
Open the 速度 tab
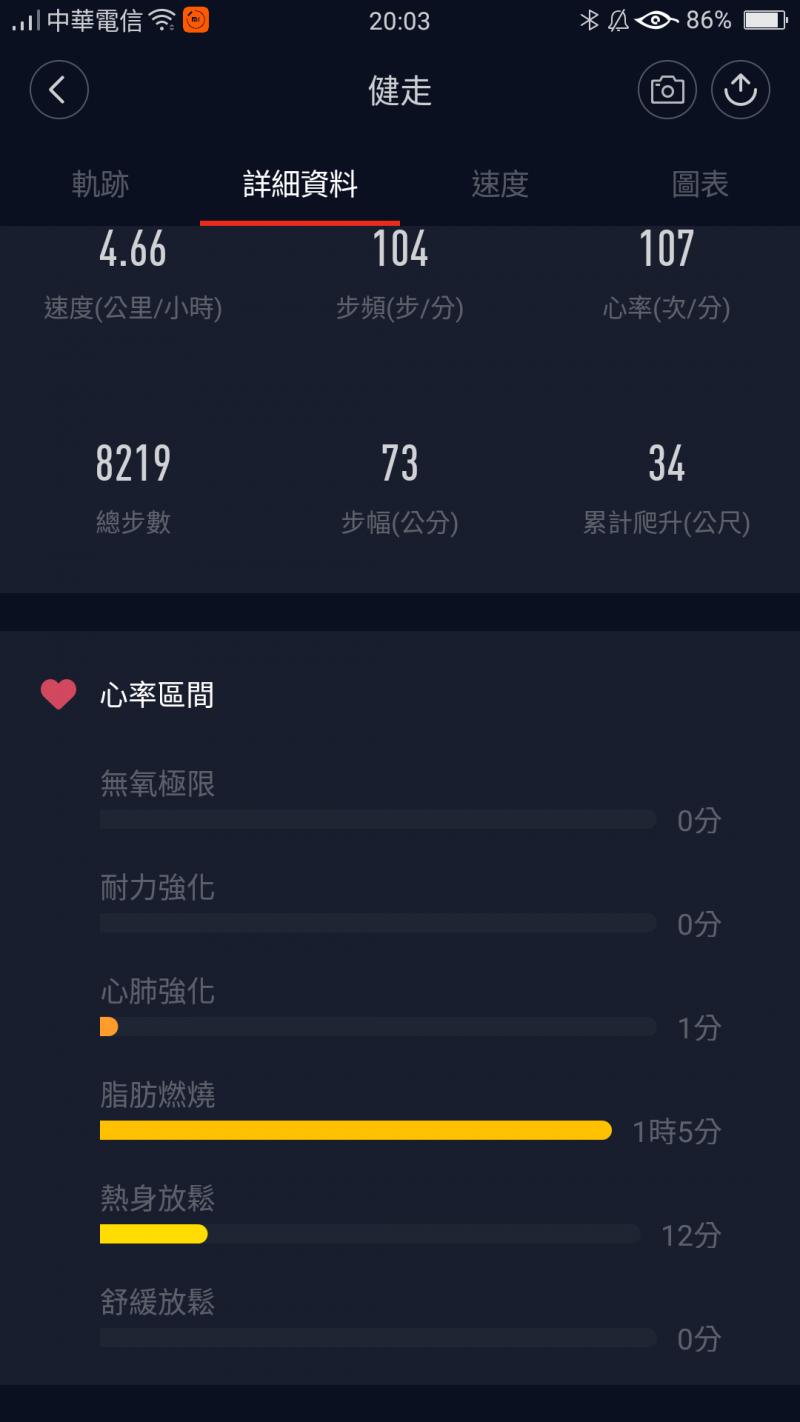click(500, 184)
